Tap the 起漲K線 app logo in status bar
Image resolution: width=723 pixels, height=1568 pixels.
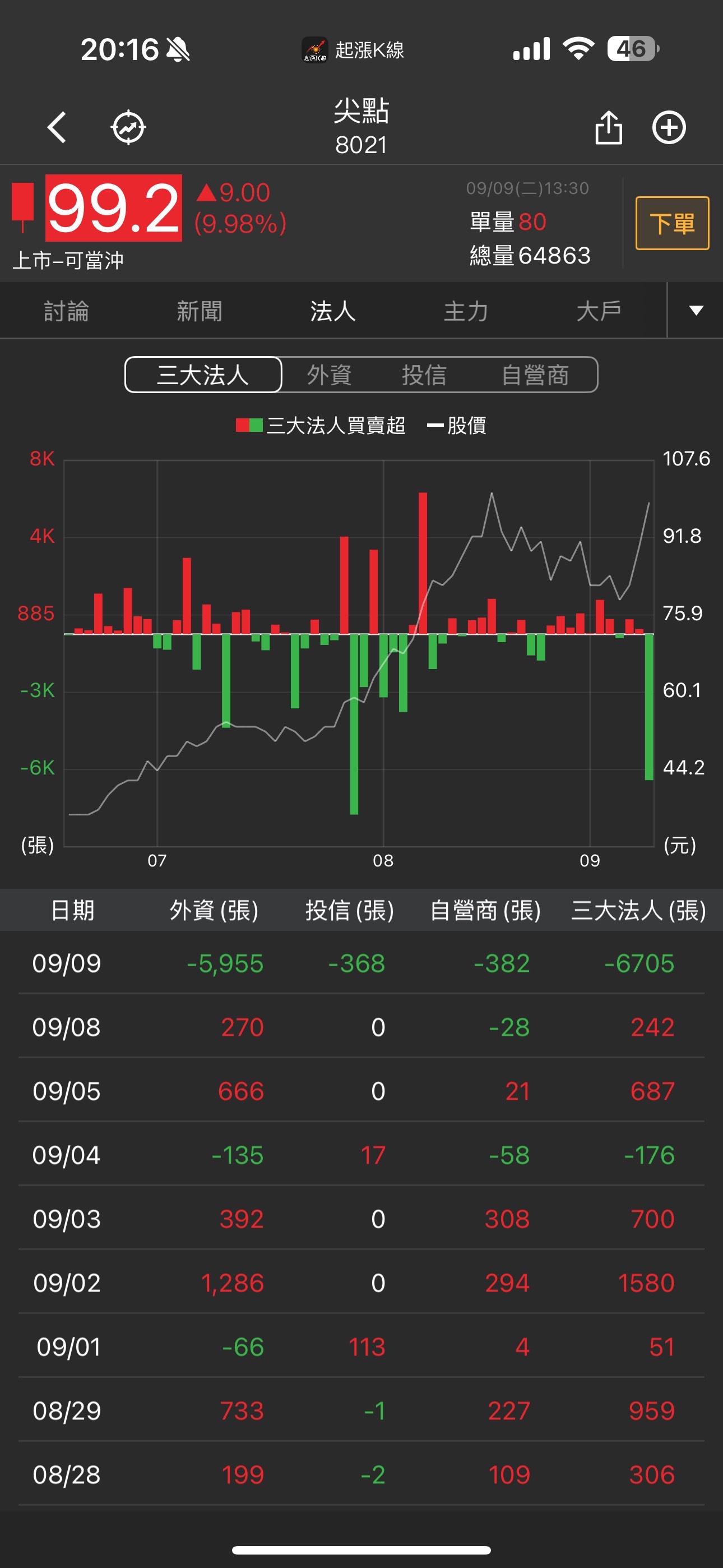point(316,51)
